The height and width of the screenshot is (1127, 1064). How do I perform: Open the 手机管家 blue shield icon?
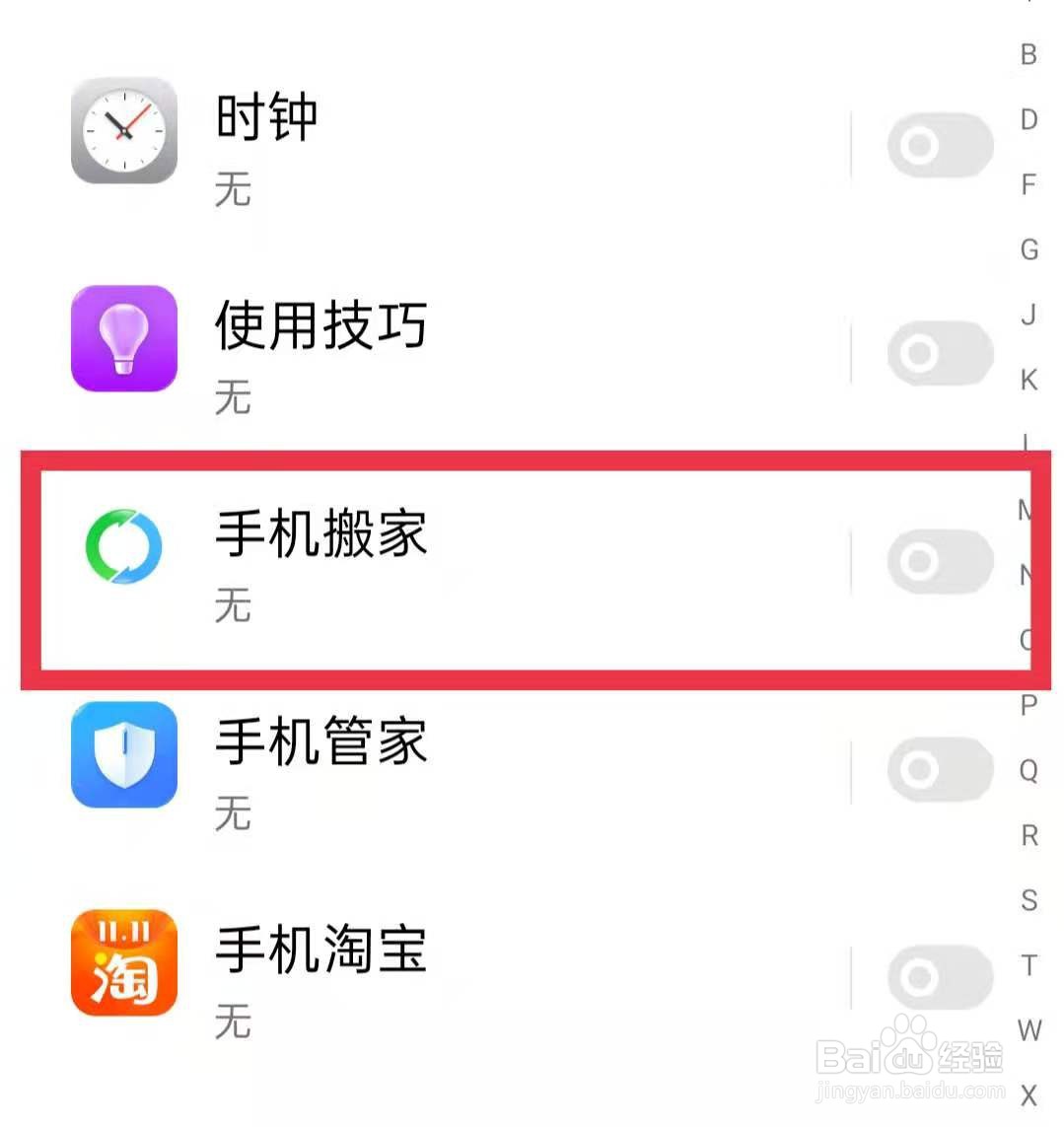pyautogui.click(x=122, y=756)
